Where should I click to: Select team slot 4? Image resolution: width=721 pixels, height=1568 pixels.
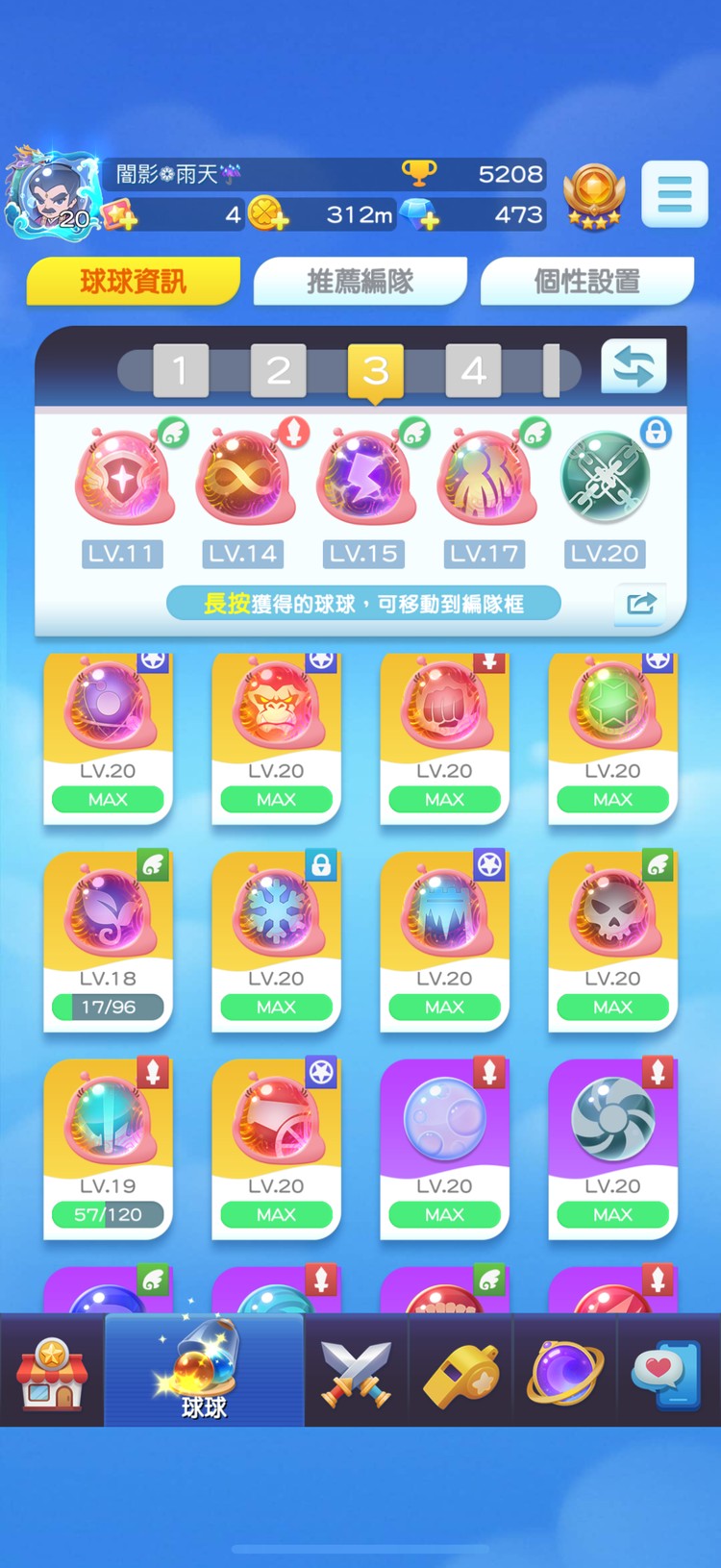point(473,370)
